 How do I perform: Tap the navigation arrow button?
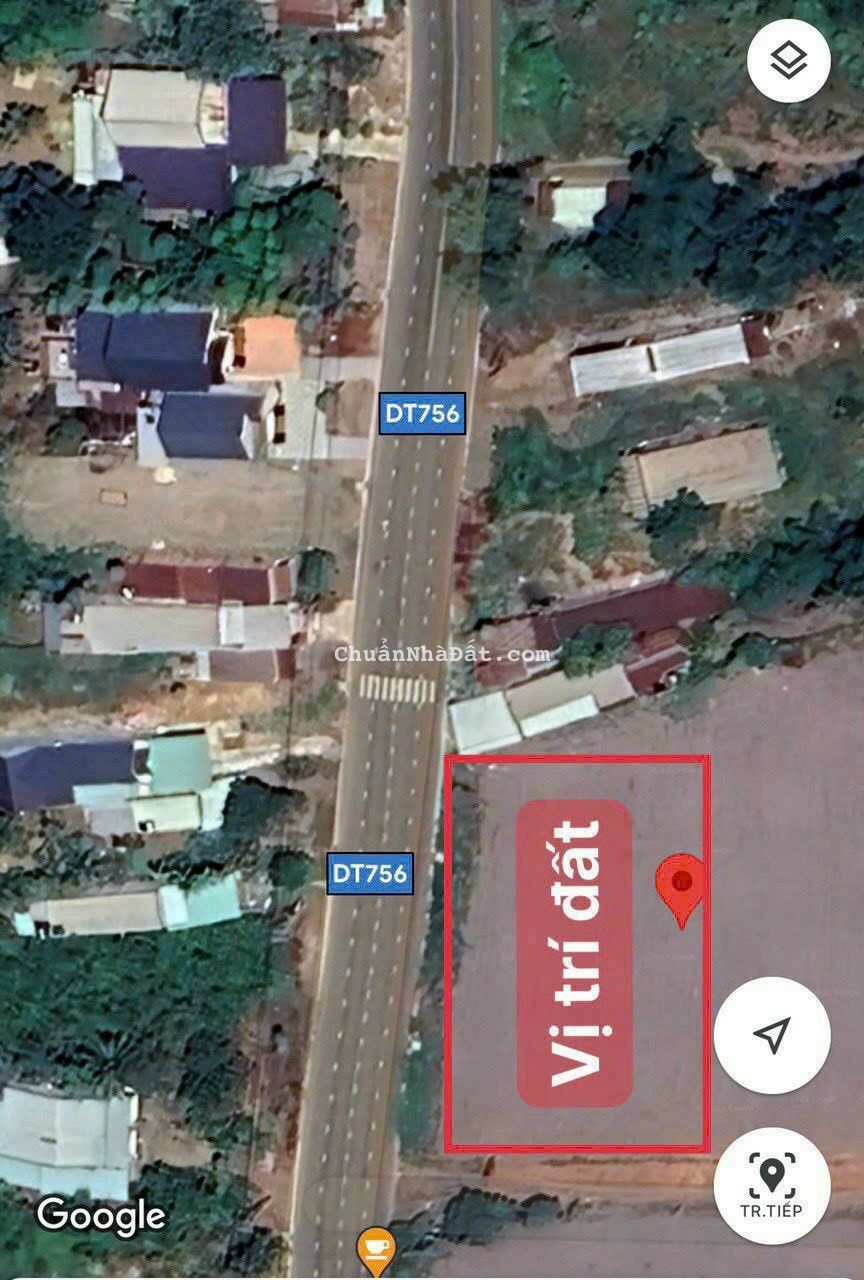tap(771, 1035)
